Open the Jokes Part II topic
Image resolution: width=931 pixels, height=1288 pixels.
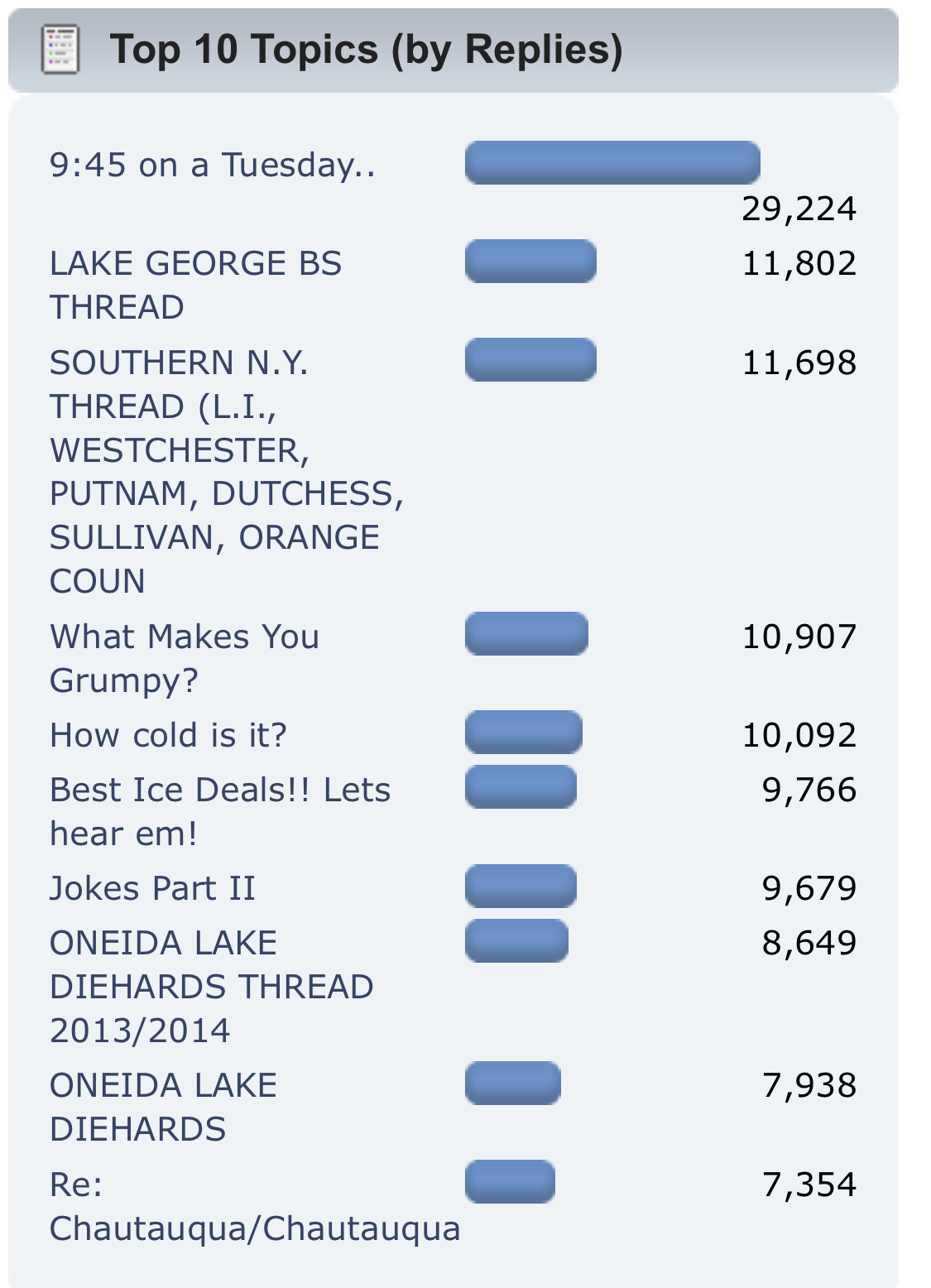click(152, 888)
